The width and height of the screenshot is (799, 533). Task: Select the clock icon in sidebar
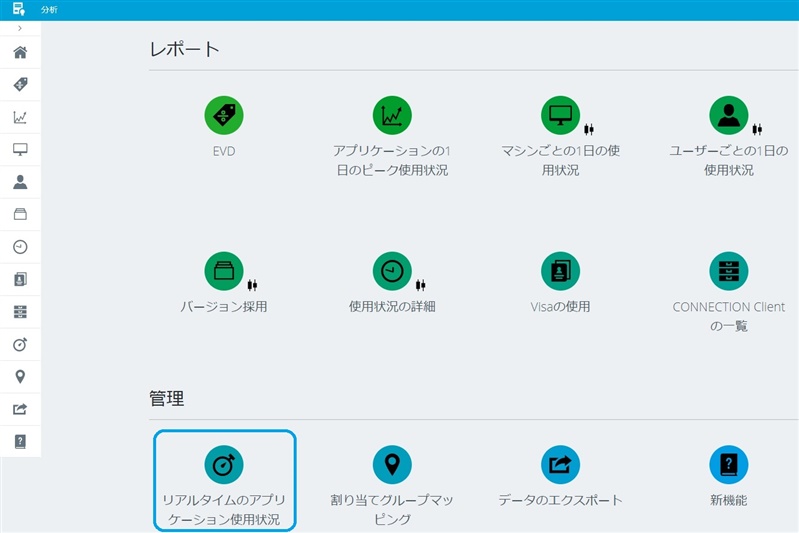(20, 247)
